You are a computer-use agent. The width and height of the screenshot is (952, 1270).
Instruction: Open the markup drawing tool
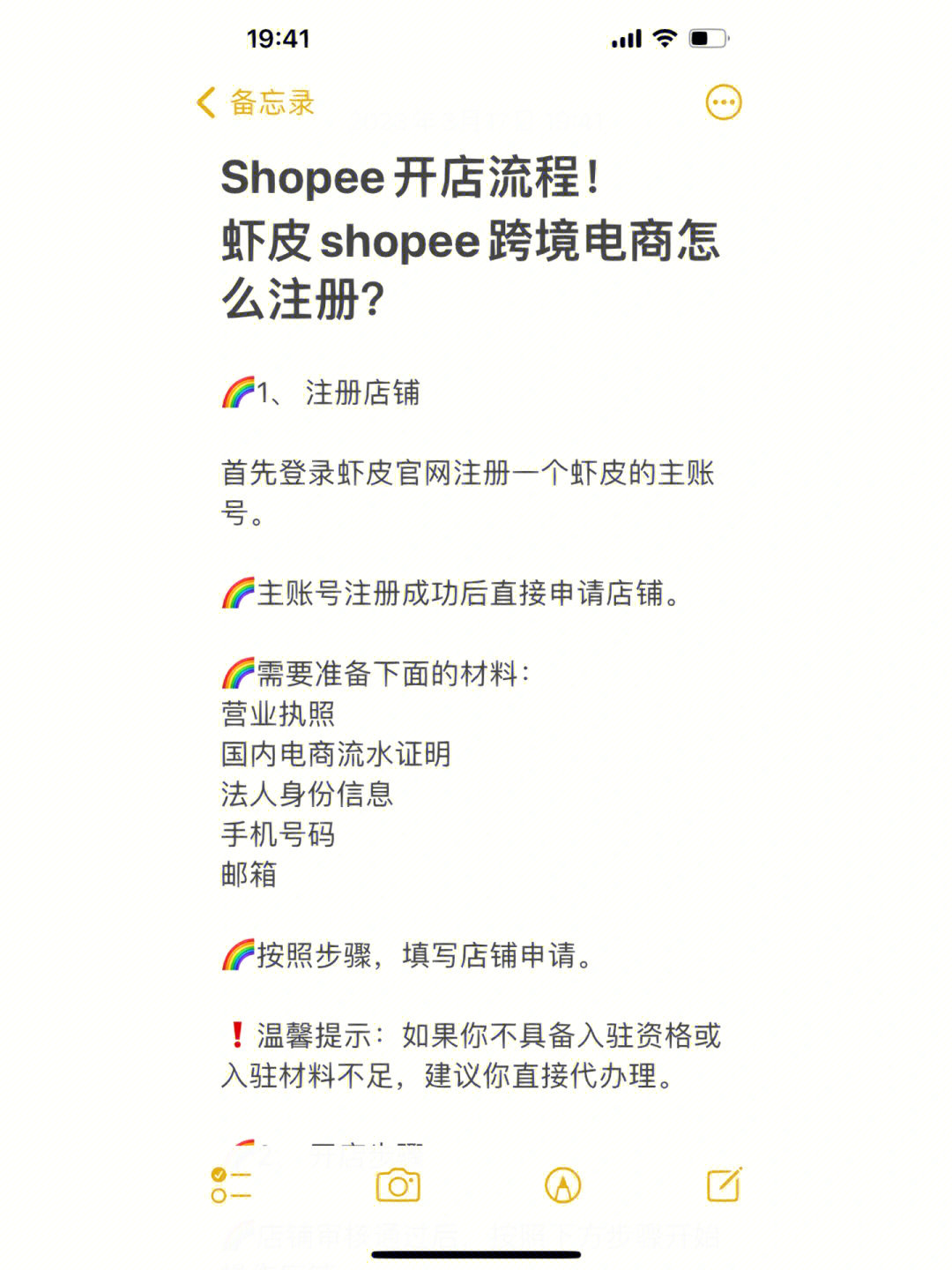[562, 1185]
